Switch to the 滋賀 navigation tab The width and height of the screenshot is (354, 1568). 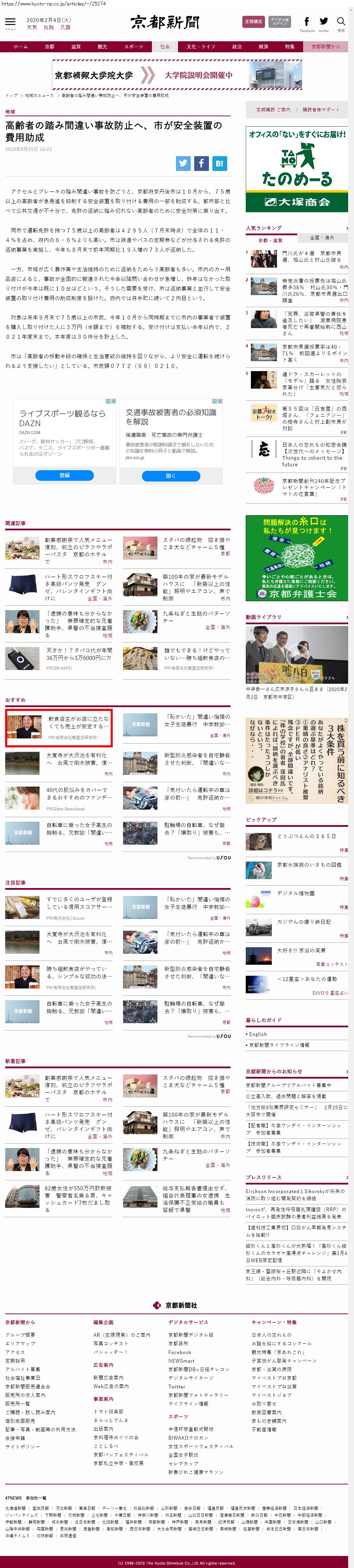point(76,47)
